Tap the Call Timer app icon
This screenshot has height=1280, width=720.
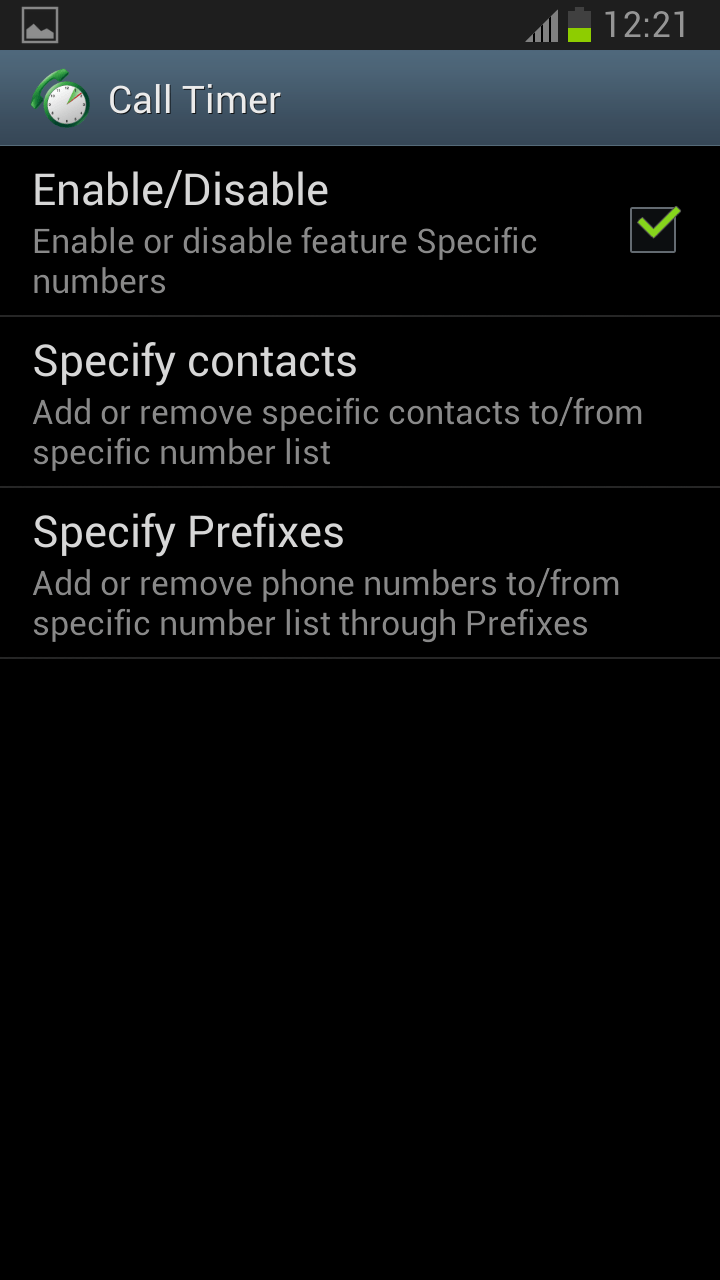(x=60, y=98)
